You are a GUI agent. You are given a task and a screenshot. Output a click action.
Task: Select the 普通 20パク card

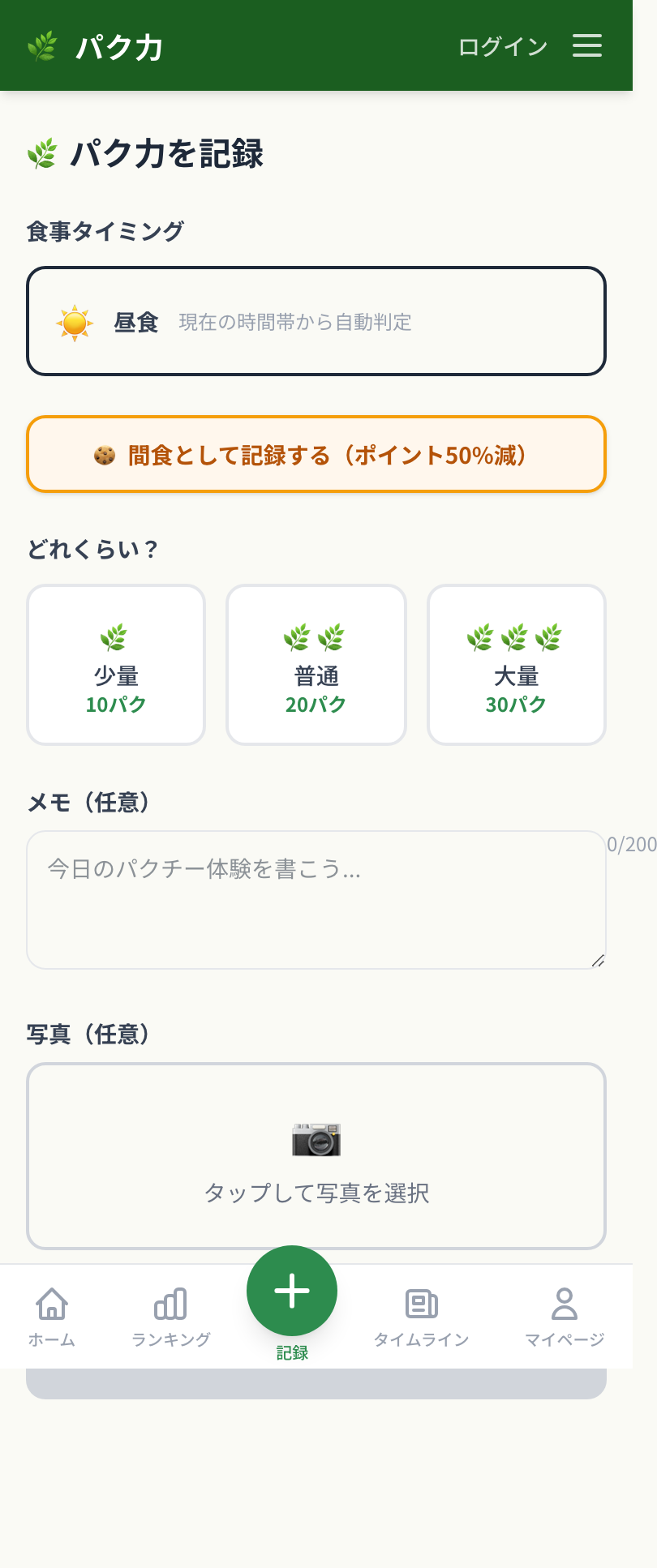pyautogui.click(x=316, y=664)
